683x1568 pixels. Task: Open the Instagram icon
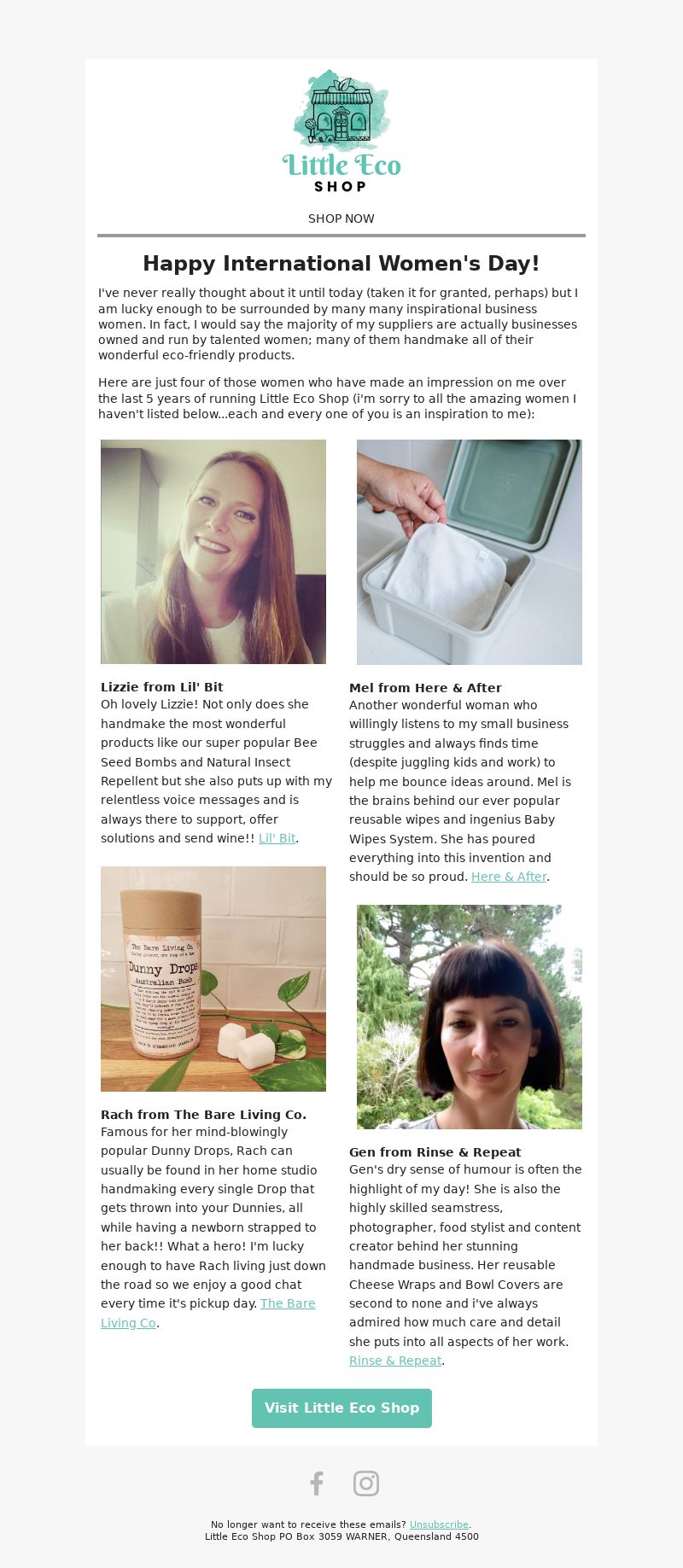pos(366,1483)
